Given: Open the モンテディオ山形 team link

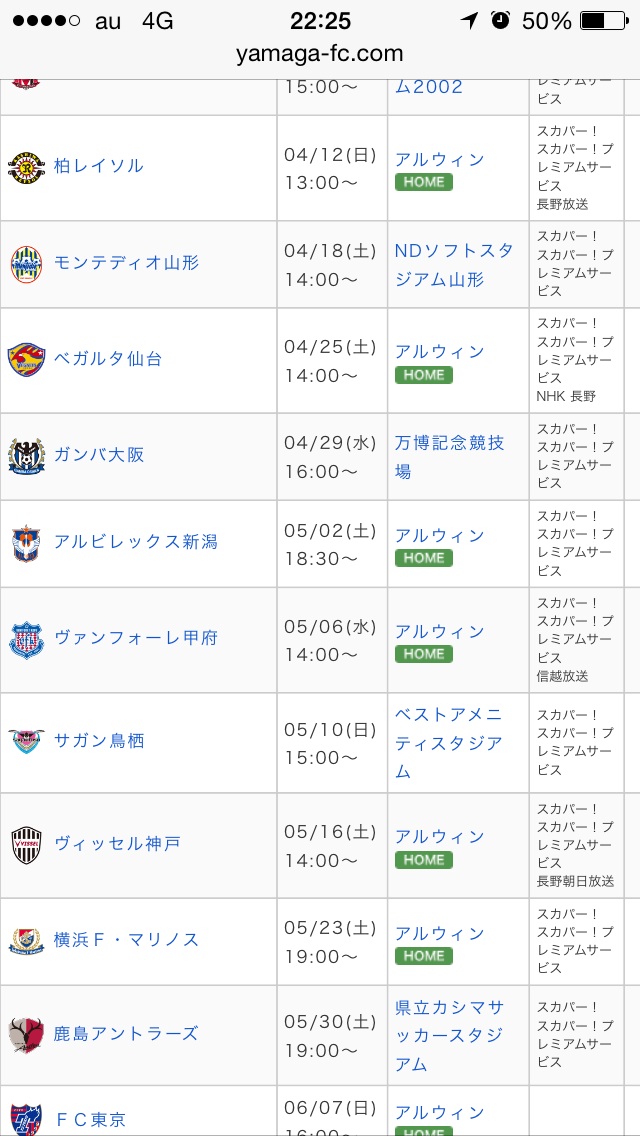Looking at the screenshot, I should 126,263.
